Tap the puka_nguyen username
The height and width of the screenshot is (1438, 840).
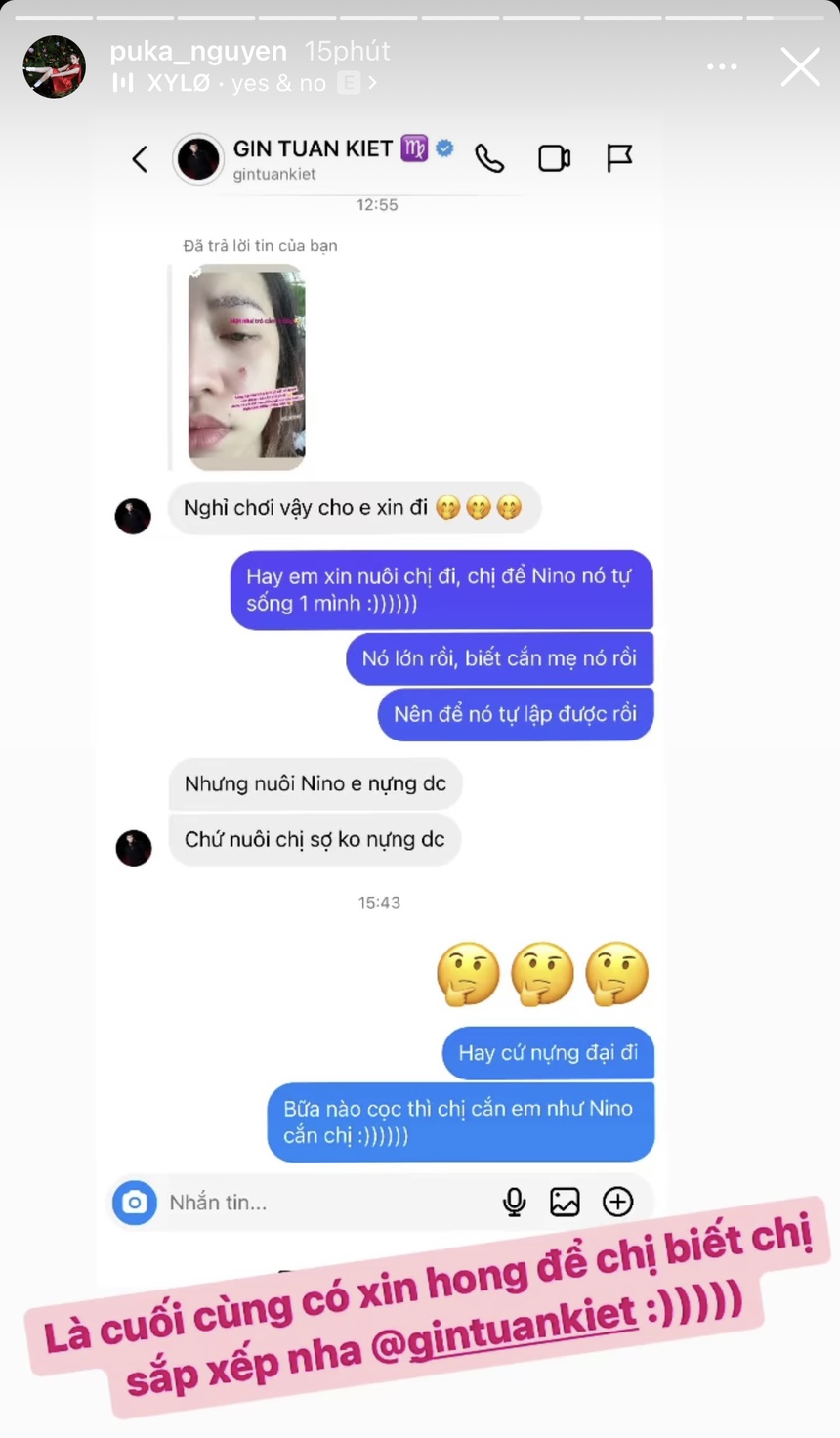[198, 51]
